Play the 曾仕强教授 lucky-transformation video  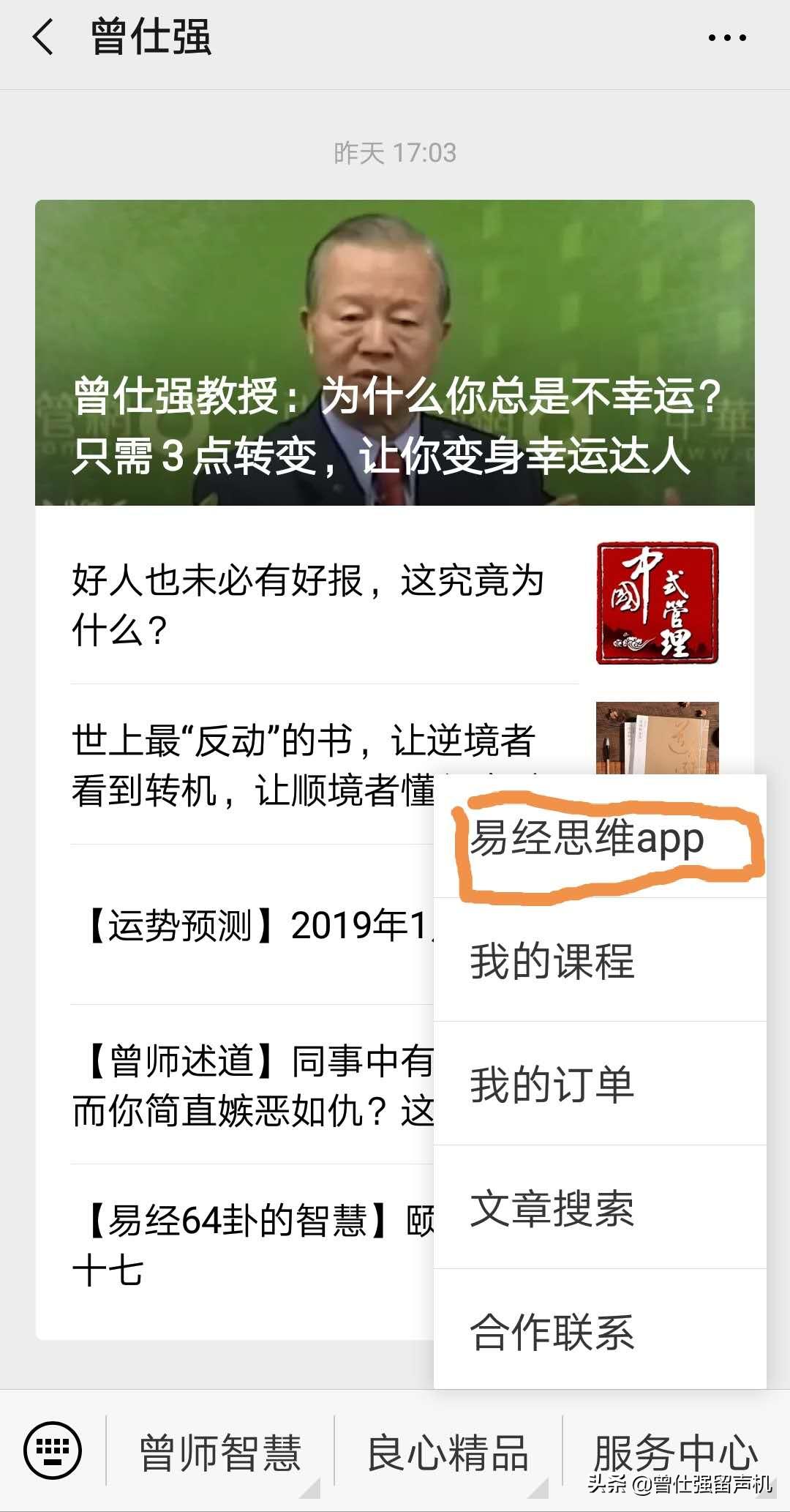tap(395, 351)
